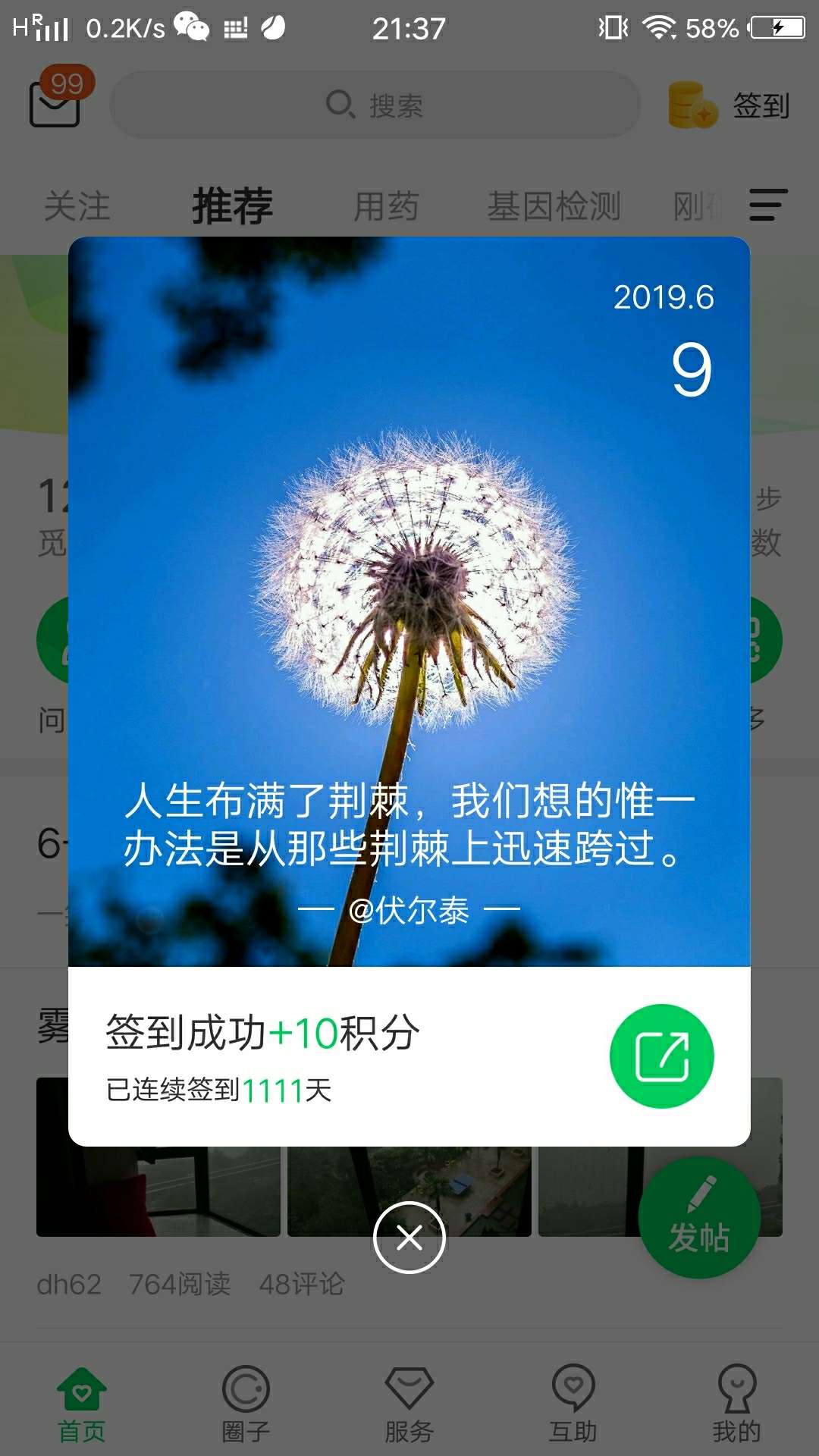
Task: Switch to the 用药 tab
Action: pyautogui.click(x=386, y=206)
